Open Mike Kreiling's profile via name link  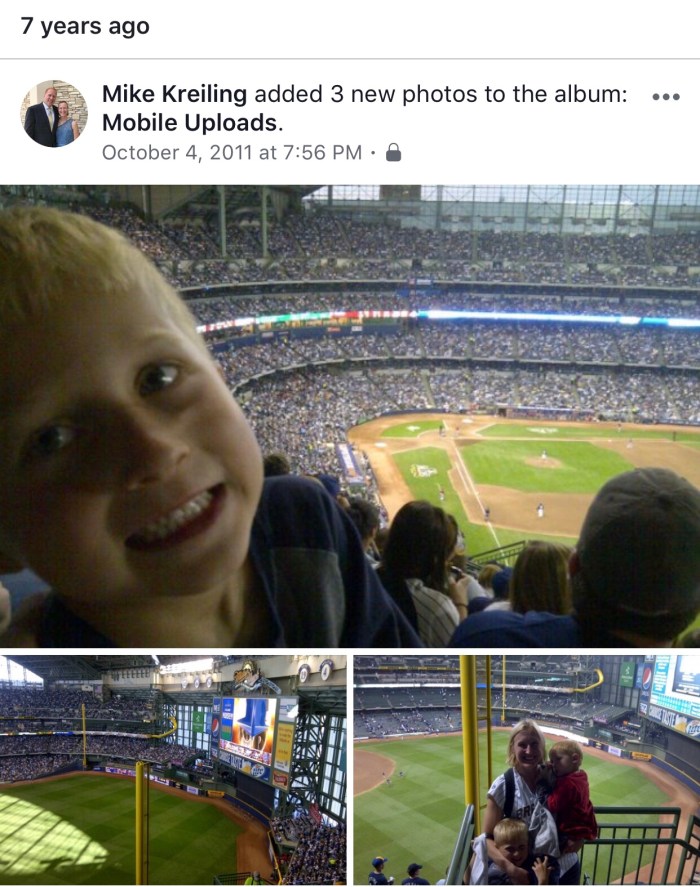[174, 95]
